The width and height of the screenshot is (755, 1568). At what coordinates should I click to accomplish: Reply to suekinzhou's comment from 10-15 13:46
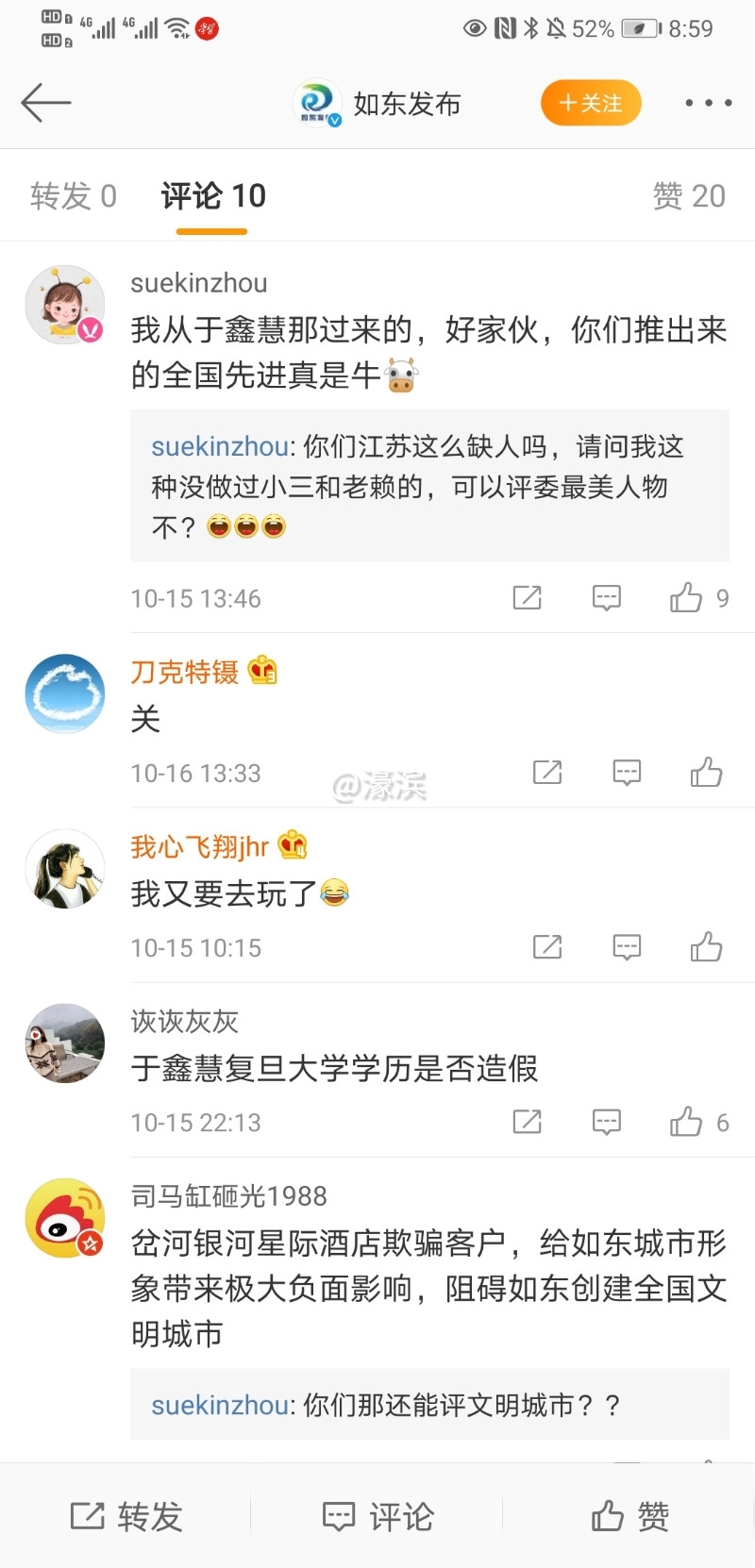(x=606, y=598)
